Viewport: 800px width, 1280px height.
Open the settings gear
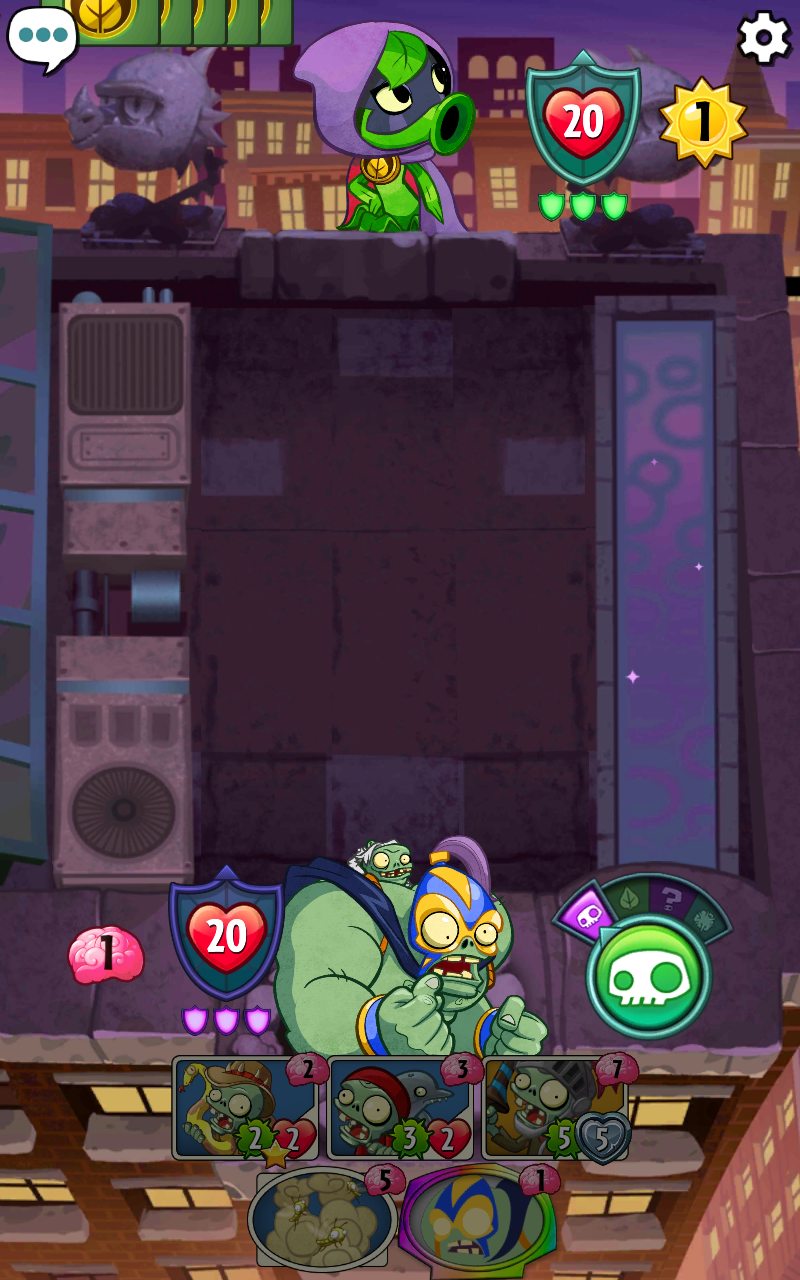(764, 38)
